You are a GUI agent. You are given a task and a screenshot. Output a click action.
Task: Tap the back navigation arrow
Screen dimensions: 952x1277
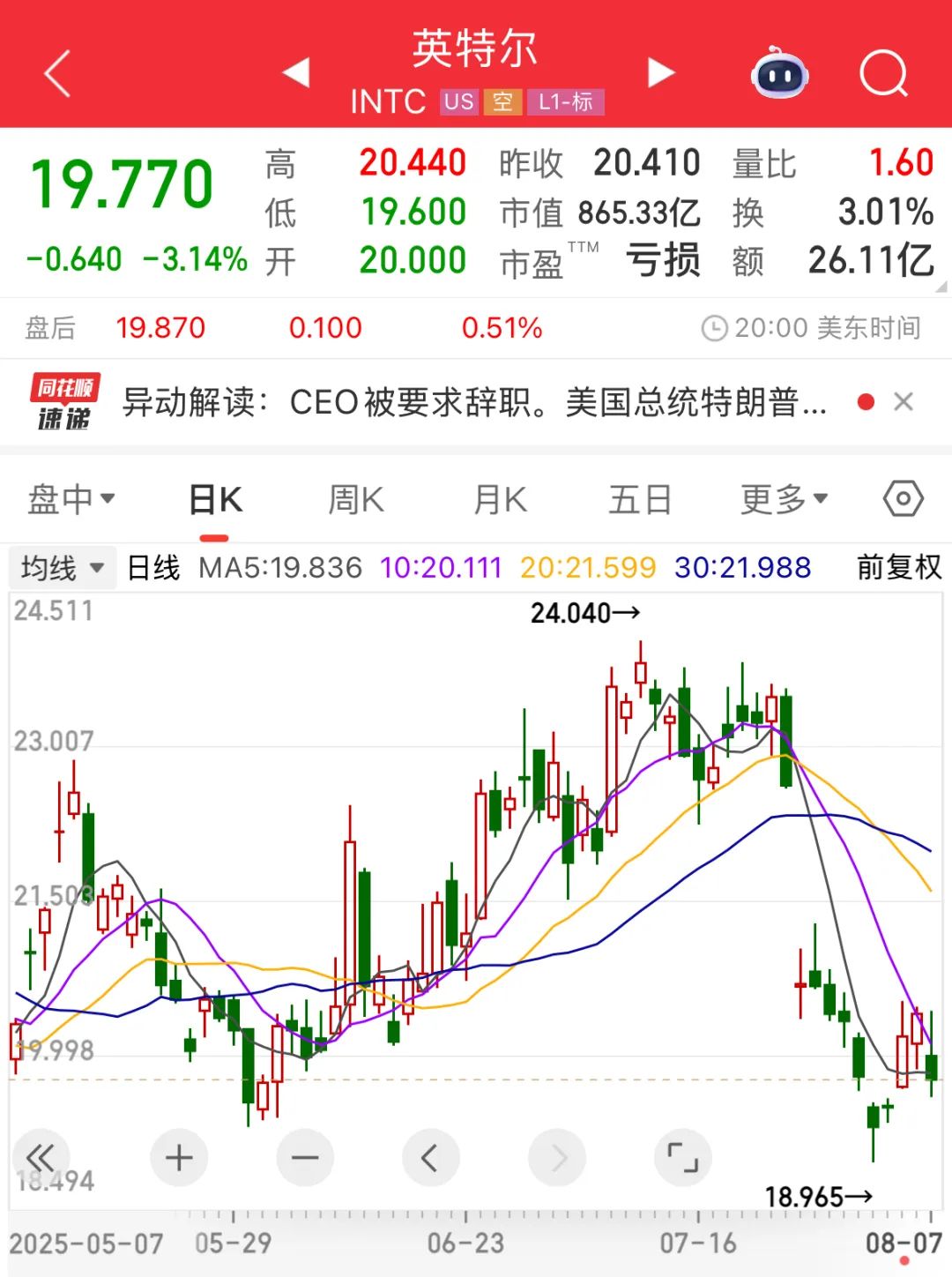56,75
